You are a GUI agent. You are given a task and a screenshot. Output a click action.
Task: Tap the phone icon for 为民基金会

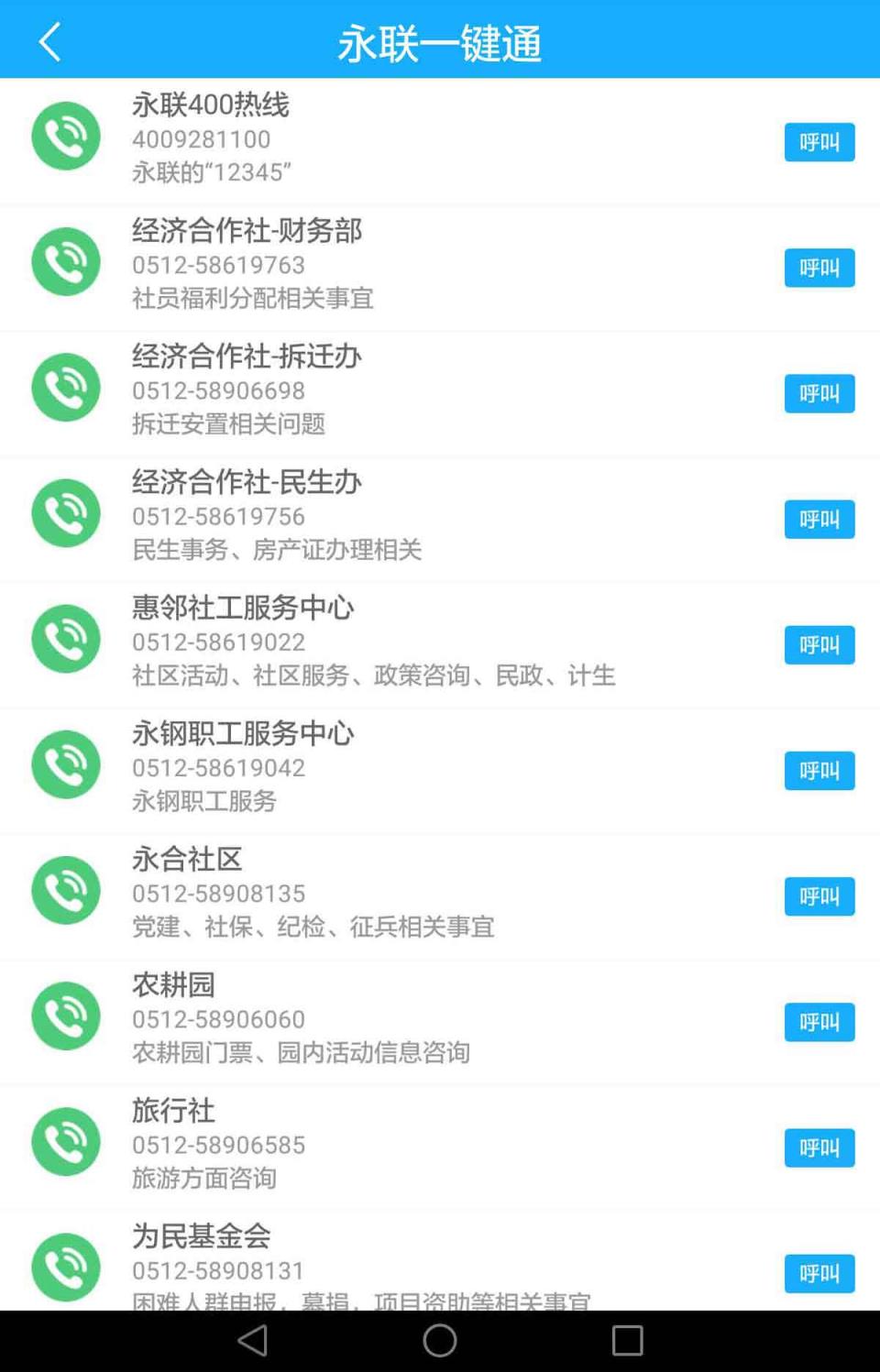[65, 1268]
